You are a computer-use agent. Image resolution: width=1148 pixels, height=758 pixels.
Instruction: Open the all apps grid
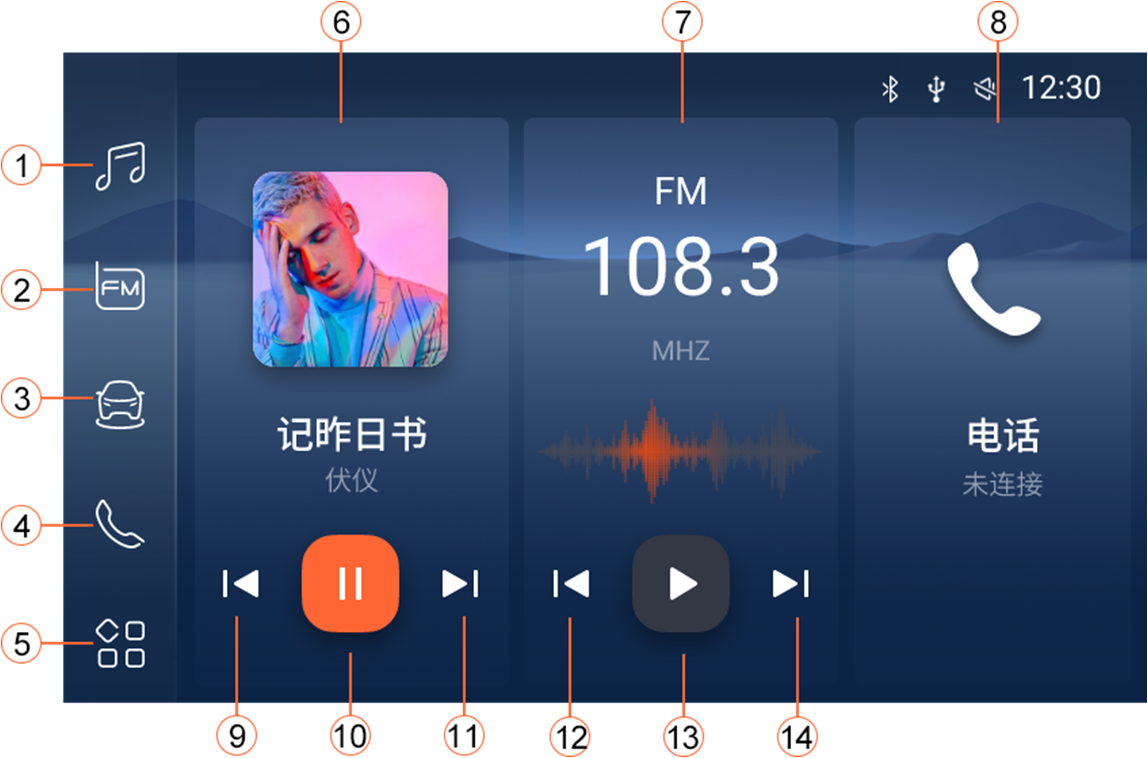pos(120,643)
